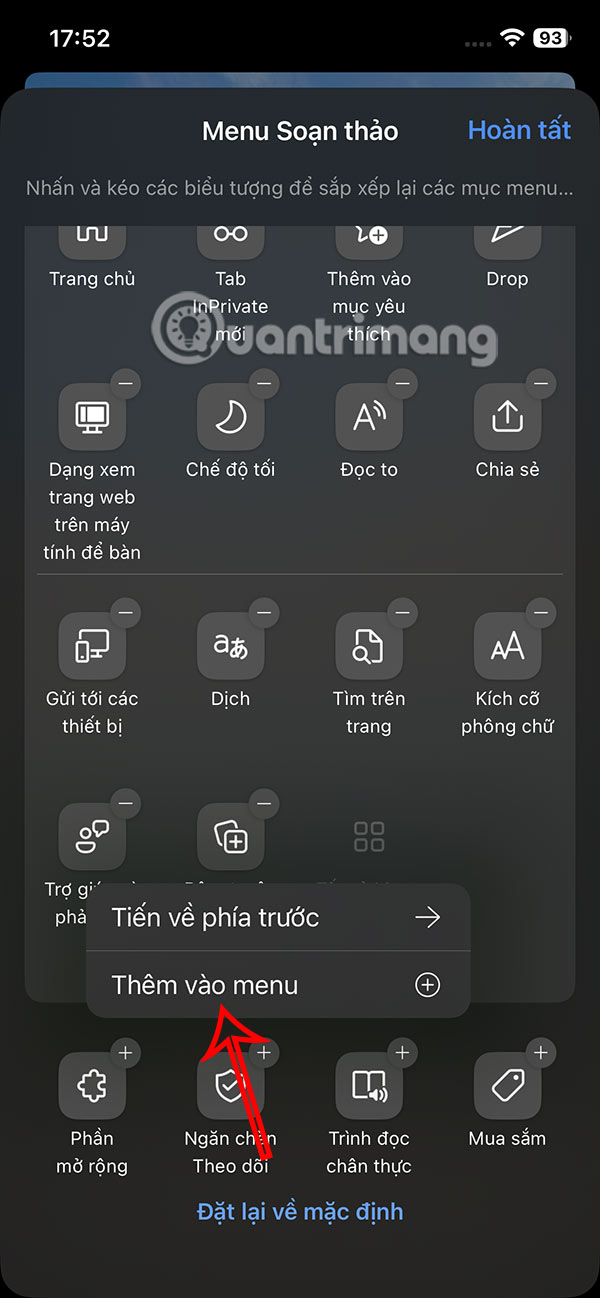Remove Chế độ tối from menu
Screen dimensions: 600x1298
[x=264, y=384]
